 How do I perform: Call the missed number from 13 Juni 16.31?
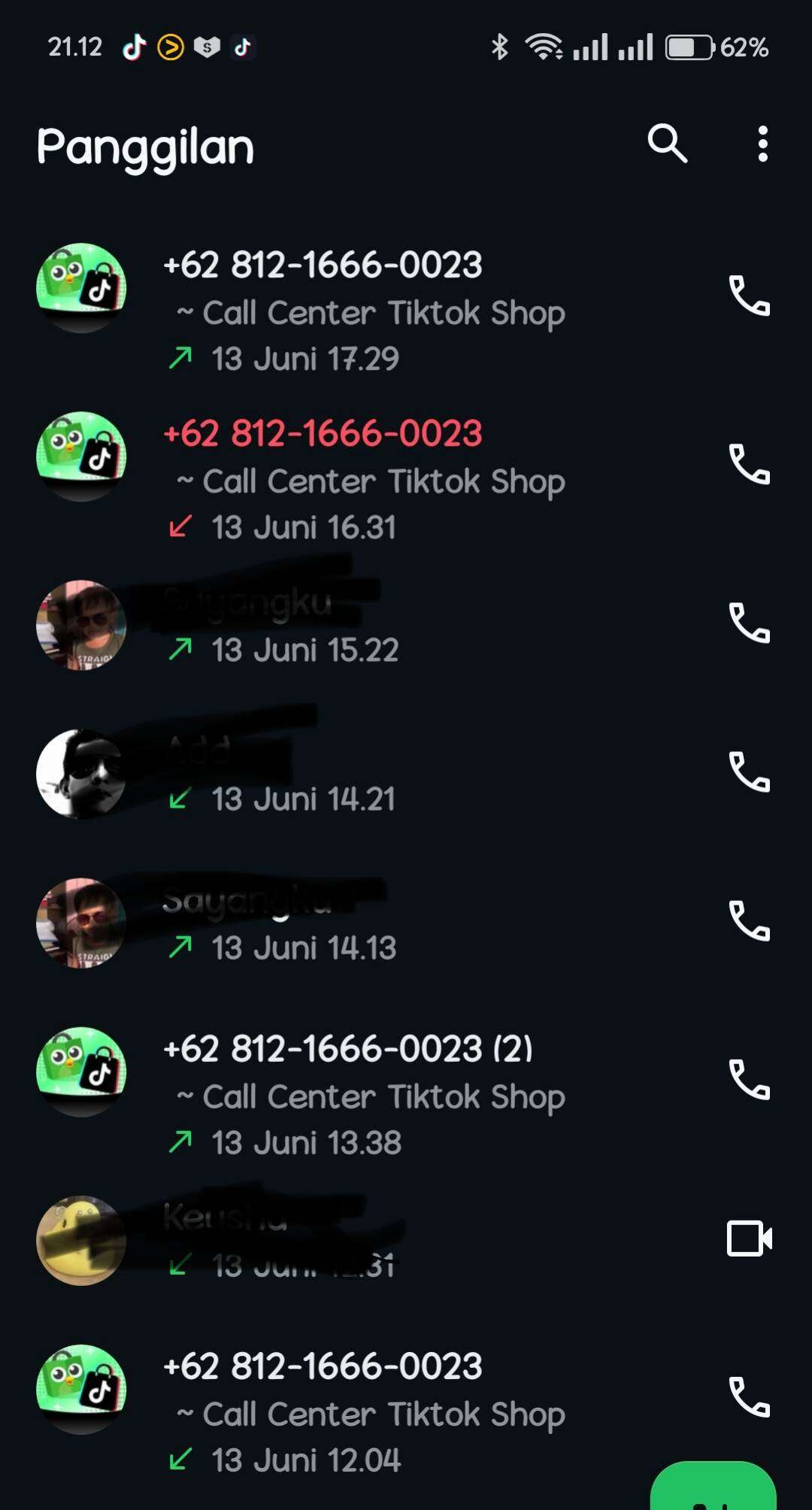tap(750, 464)
